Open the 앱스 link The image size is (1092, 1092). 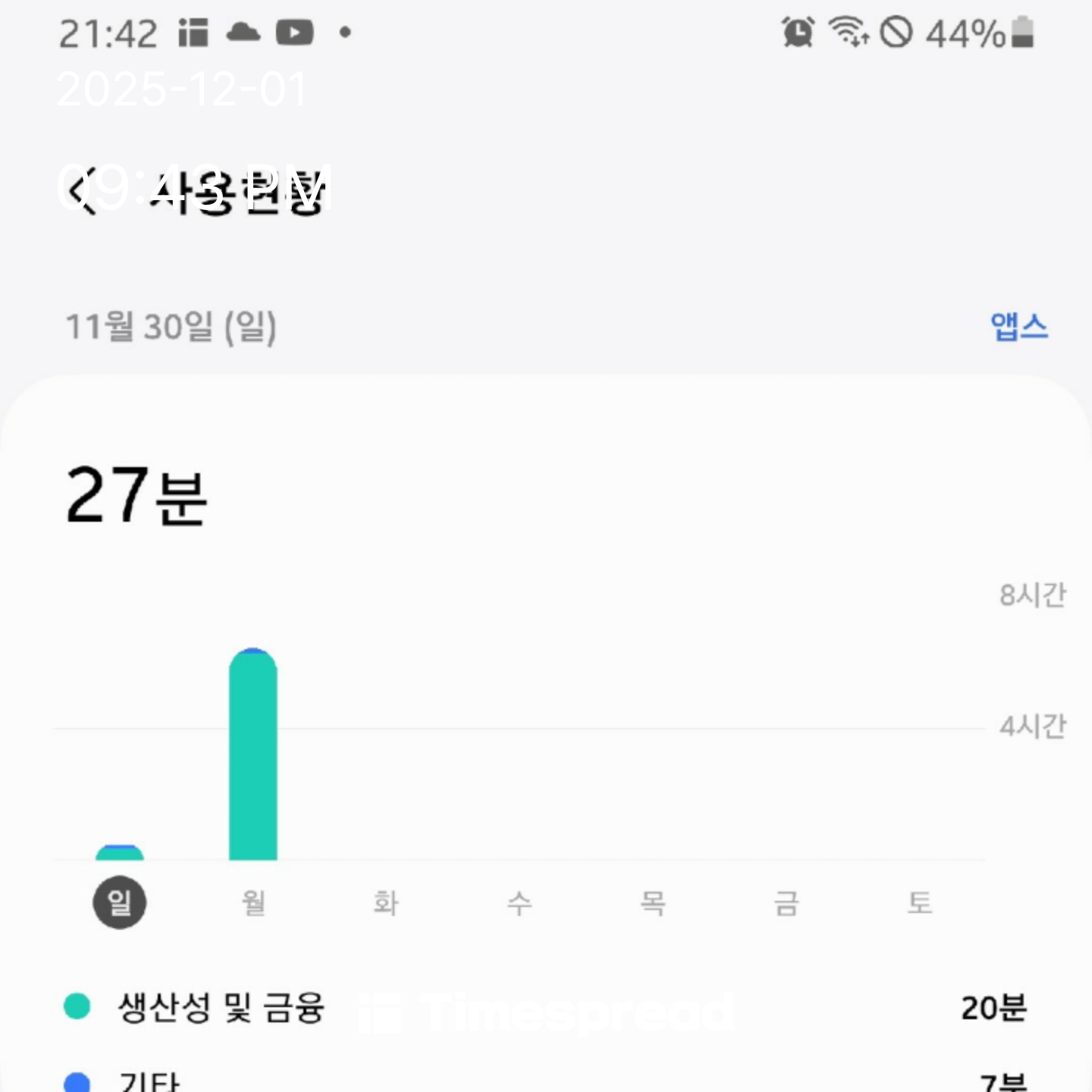(1018, 327)
